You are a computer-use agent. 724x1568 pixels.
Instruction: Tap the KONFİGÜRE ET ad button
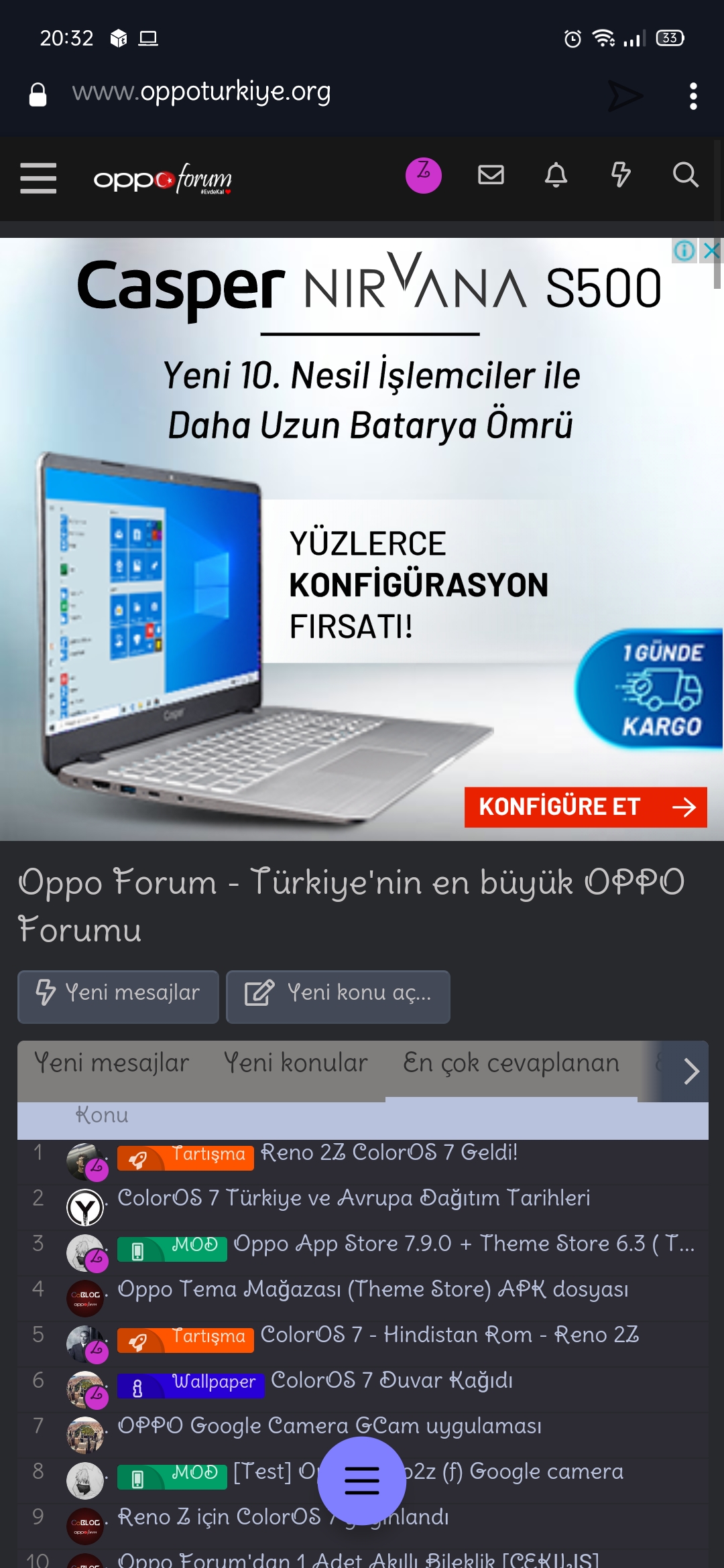pos(585,807)
